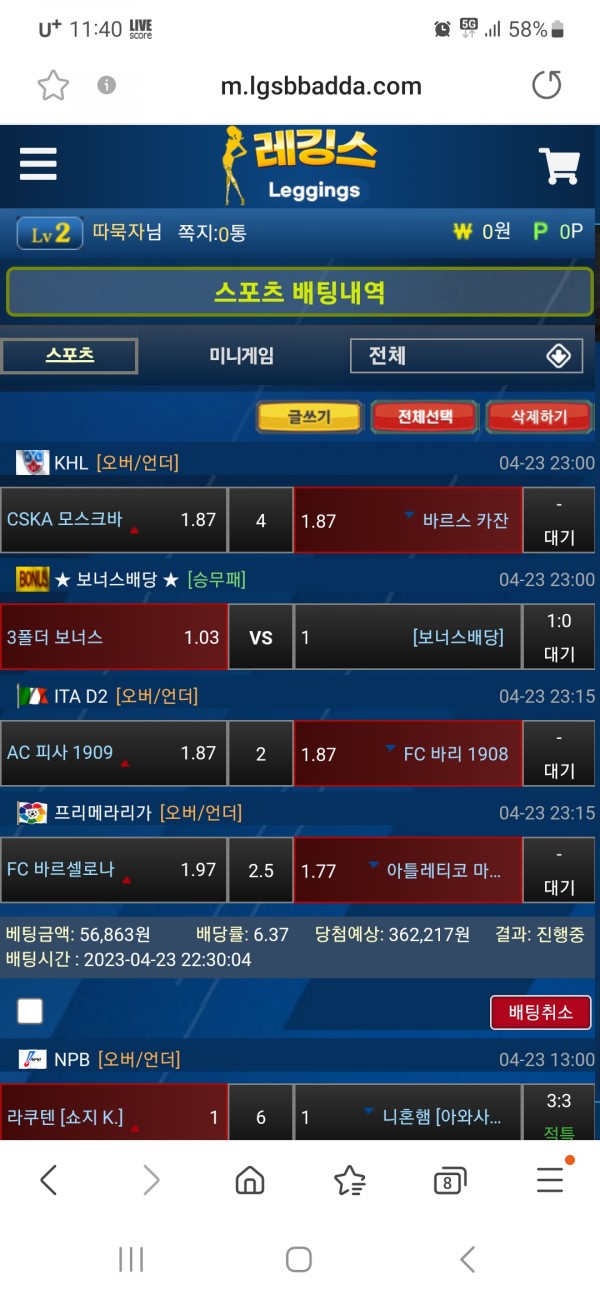The height and width of the screenshot is (1300, 600).
Task: Tap the 글쓰기 button
Action: (x=309, y=417)
